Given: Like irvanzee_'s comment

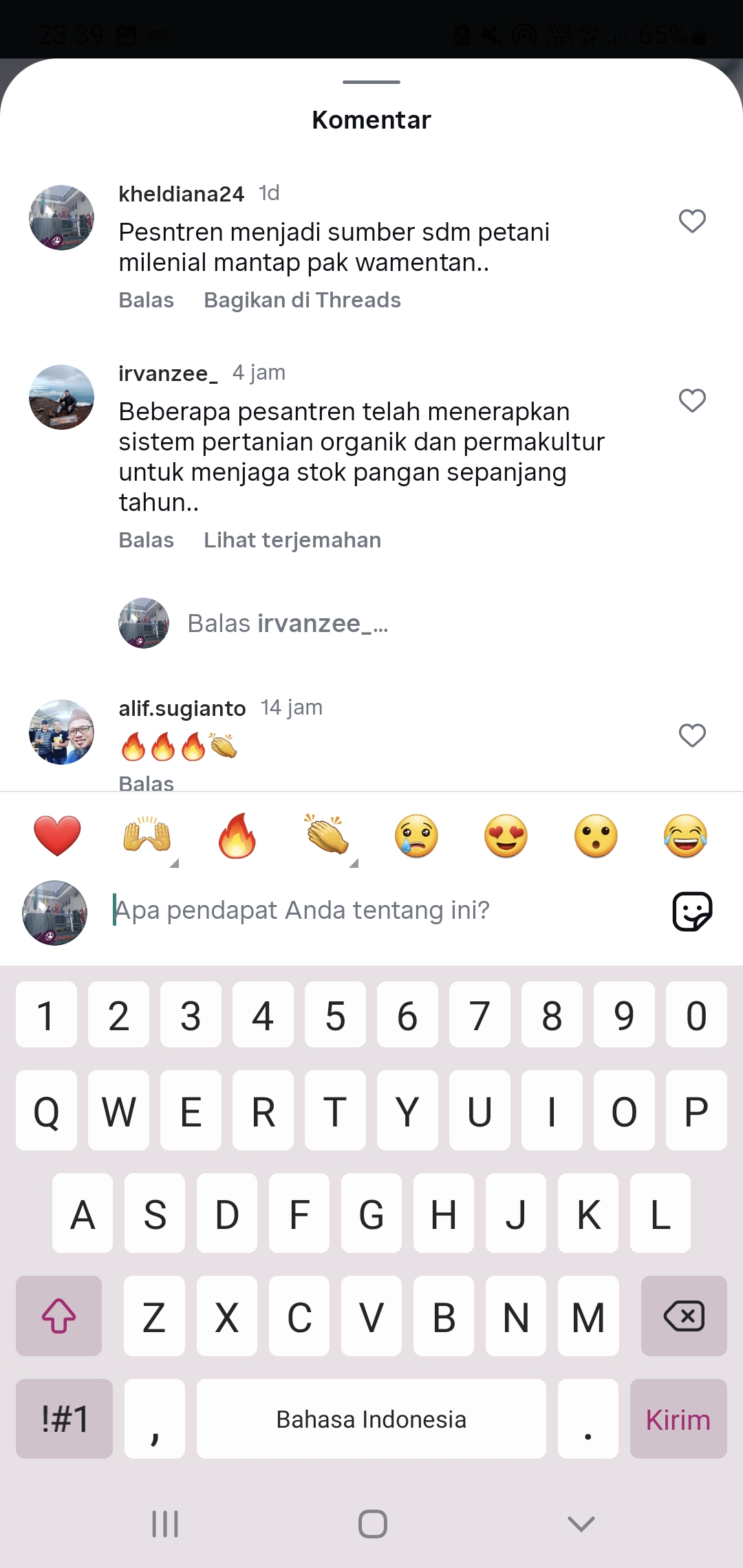Looking at the screenshot, I should tap(692, 400).
